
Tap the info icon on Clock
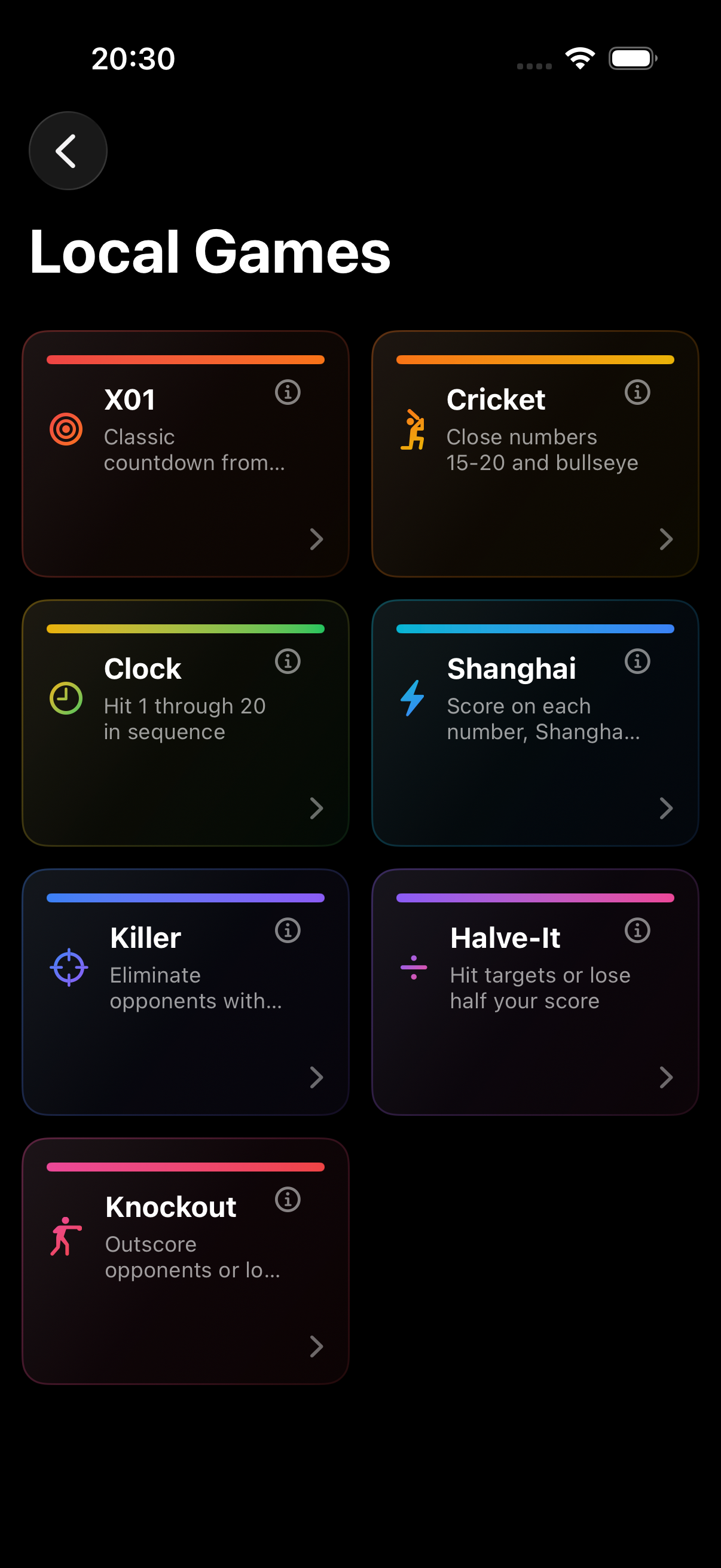tap(287, 661)
